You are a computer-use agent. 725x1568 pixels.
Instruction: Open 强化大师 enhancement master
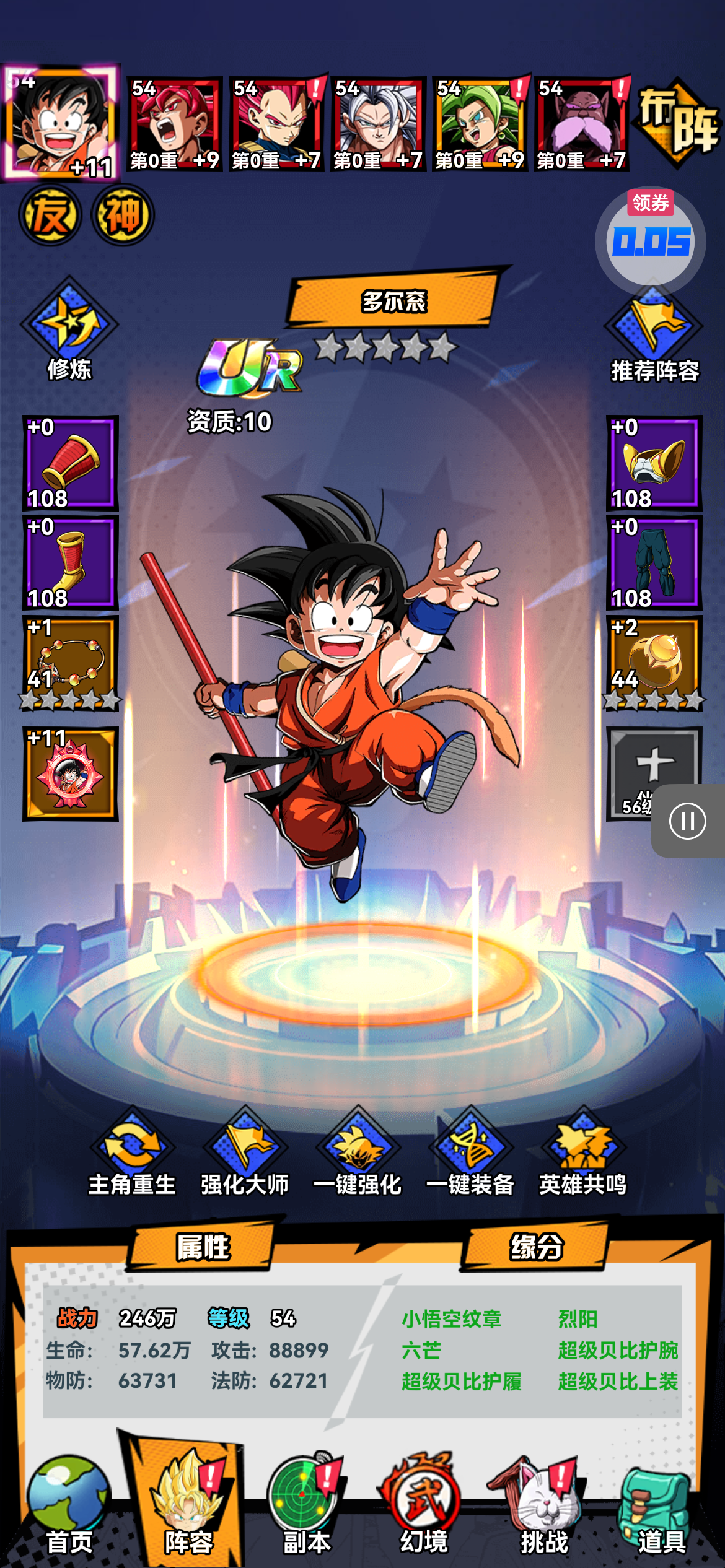point(245,1153)
